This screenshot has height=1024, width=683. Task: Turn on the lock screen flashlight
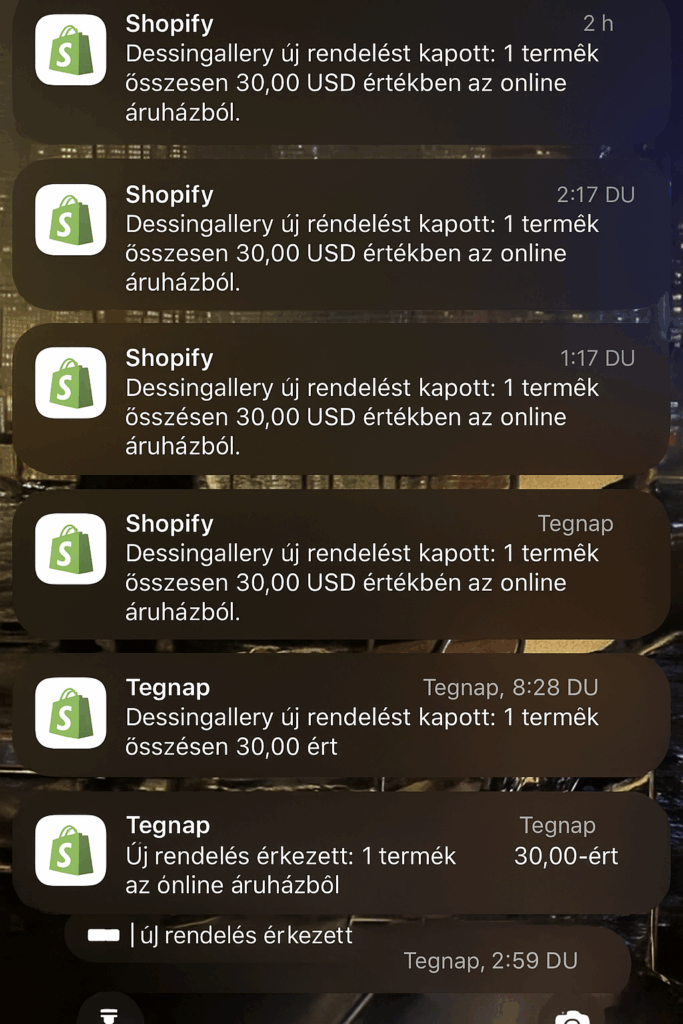110,1013
